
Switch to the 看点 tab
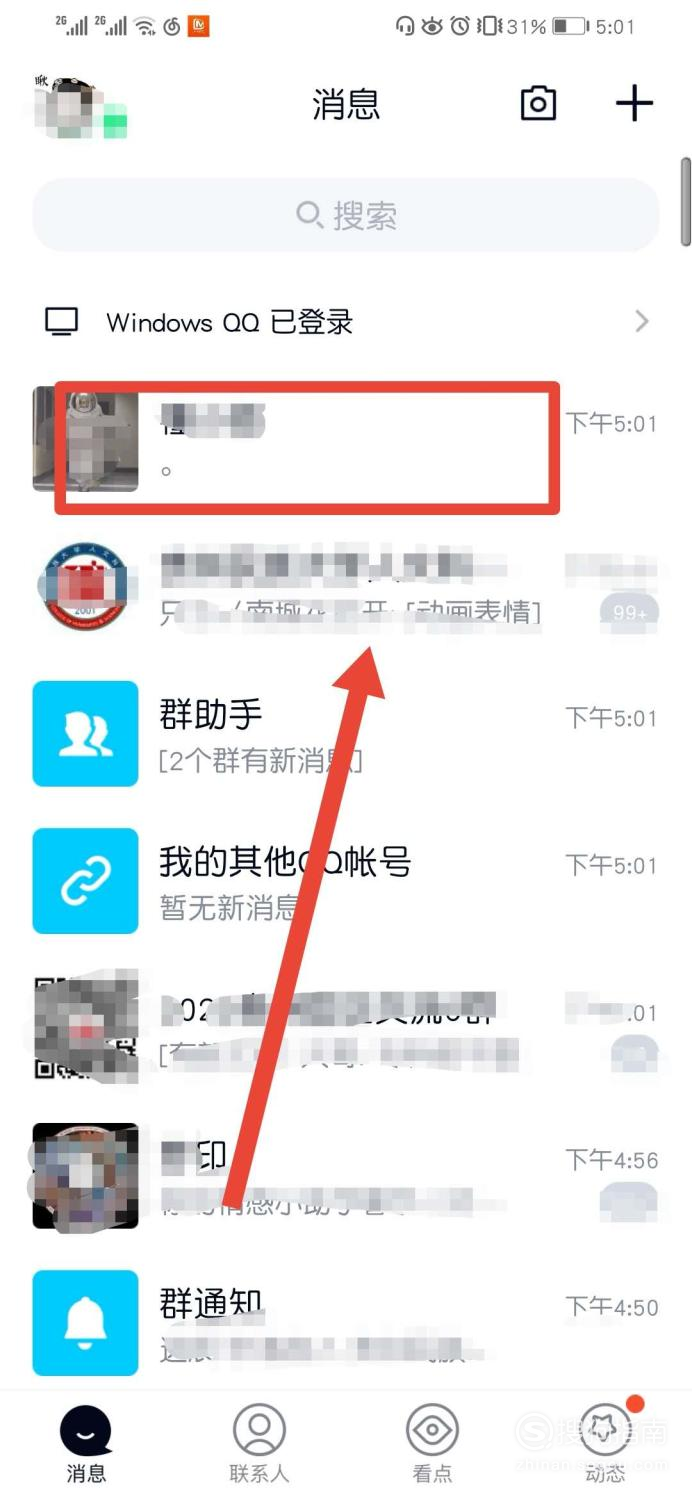coord(432,1443)
